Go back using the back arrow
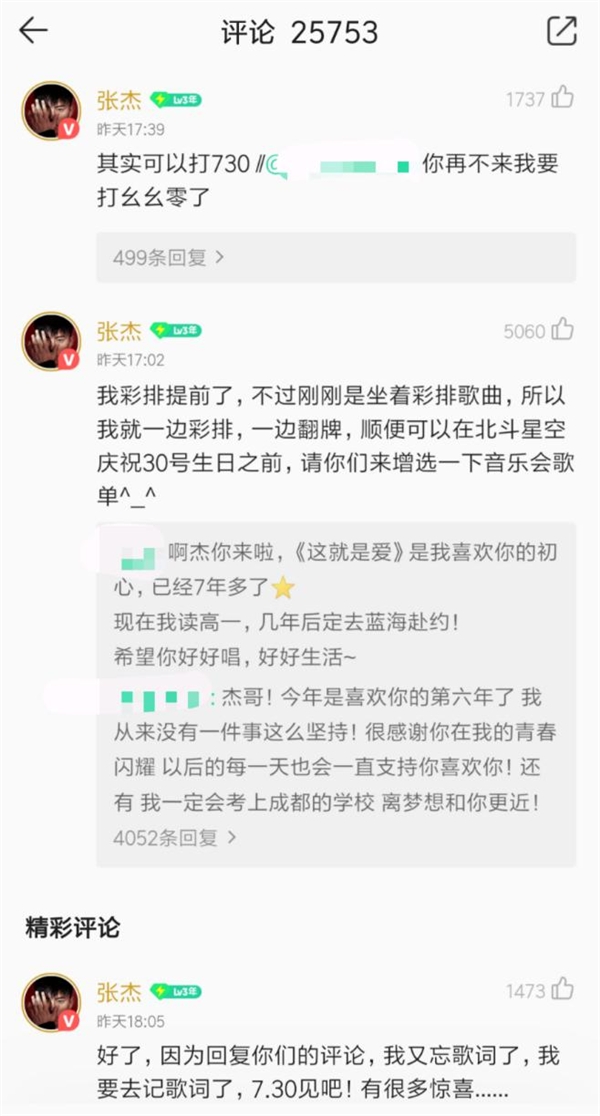The height and width of the screenshot is (1116, 600). 33,31
